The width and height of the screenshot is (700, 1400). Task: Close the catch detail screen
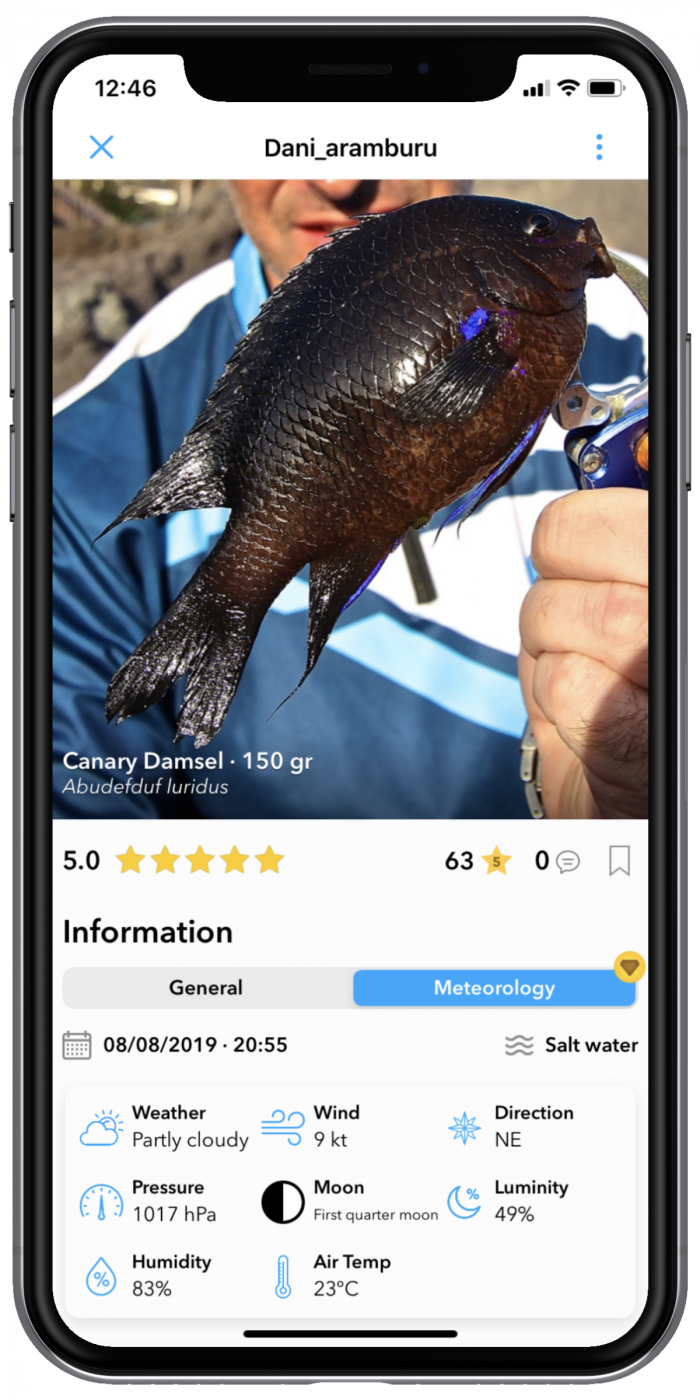(x=101, y=148)
